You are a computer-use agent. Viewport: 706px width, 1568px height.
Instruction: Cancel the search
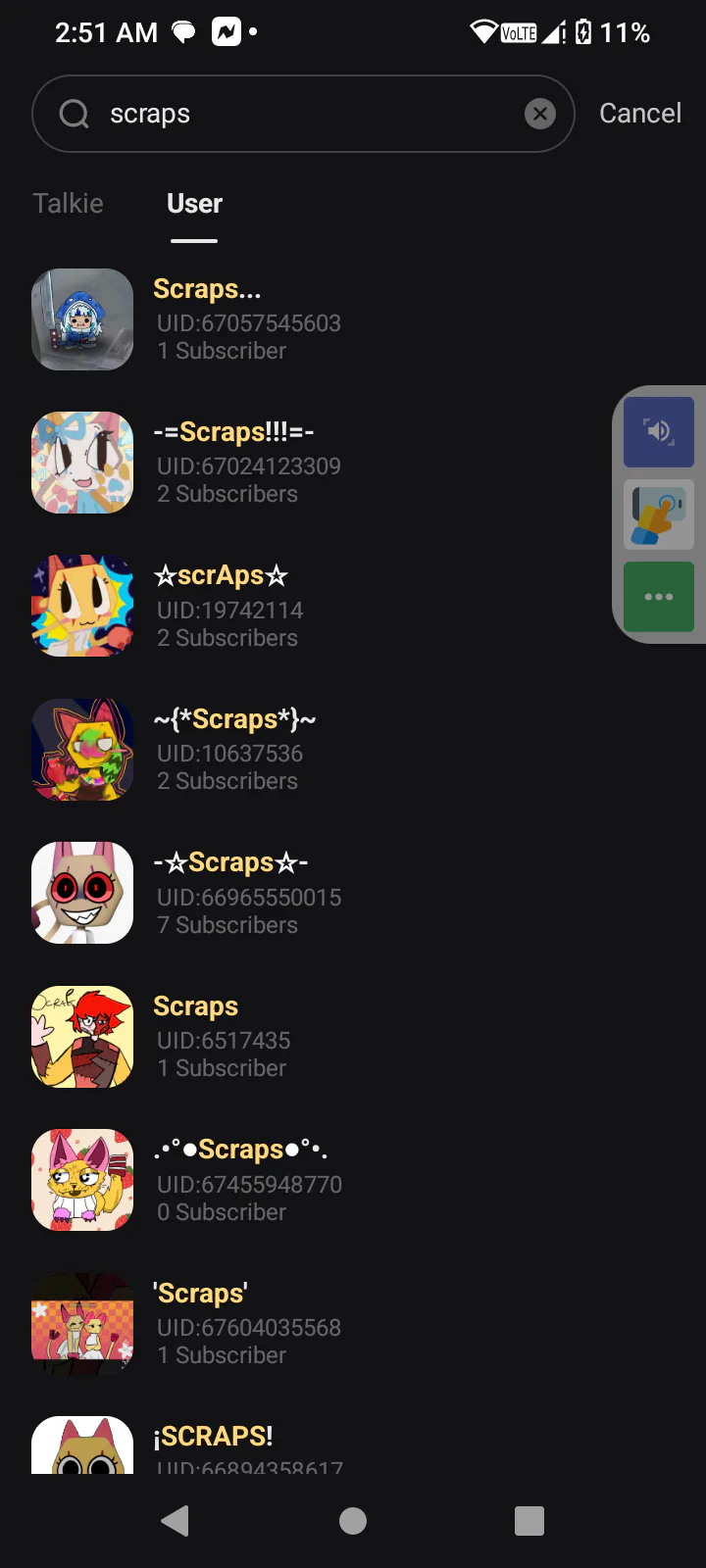(639, 114)
